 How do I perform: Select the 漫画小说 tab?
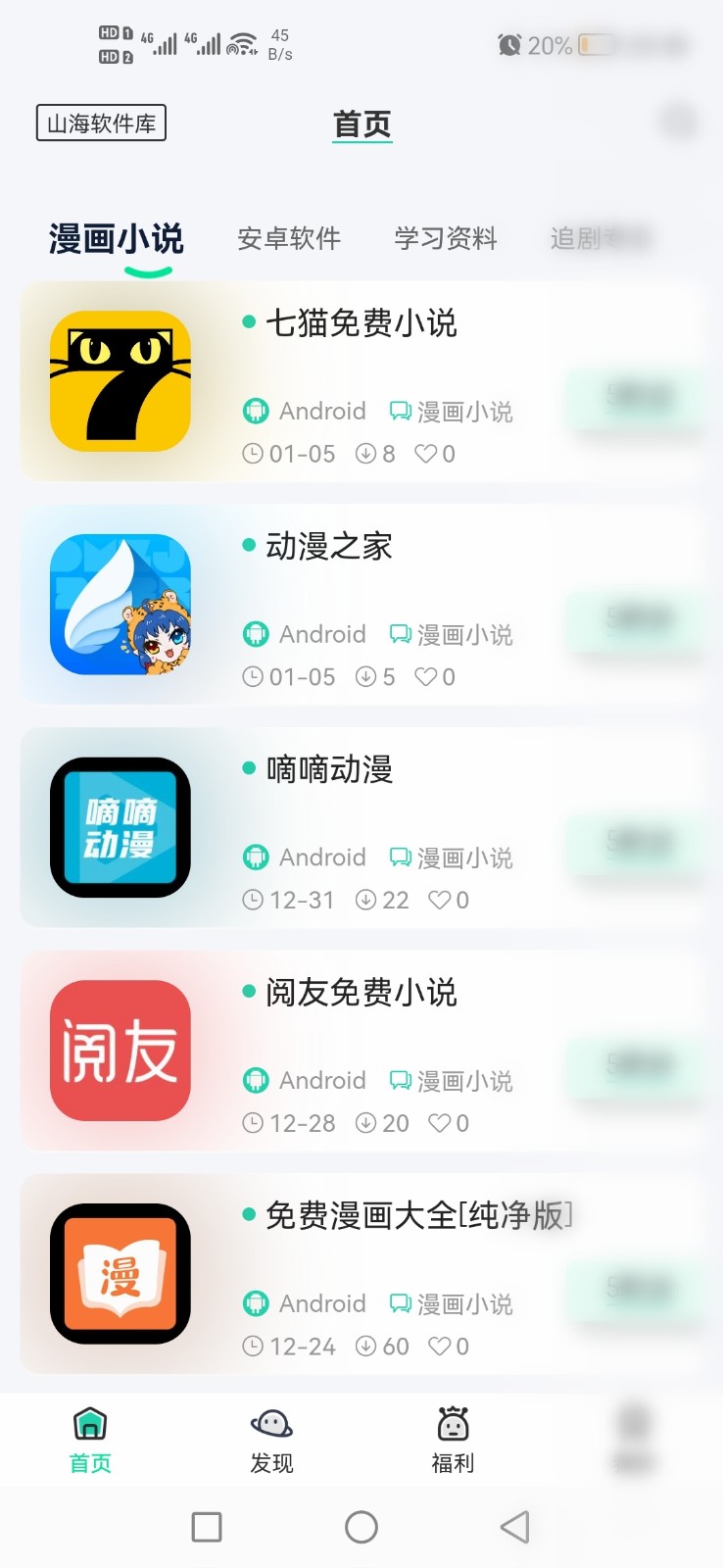[117, 239]
